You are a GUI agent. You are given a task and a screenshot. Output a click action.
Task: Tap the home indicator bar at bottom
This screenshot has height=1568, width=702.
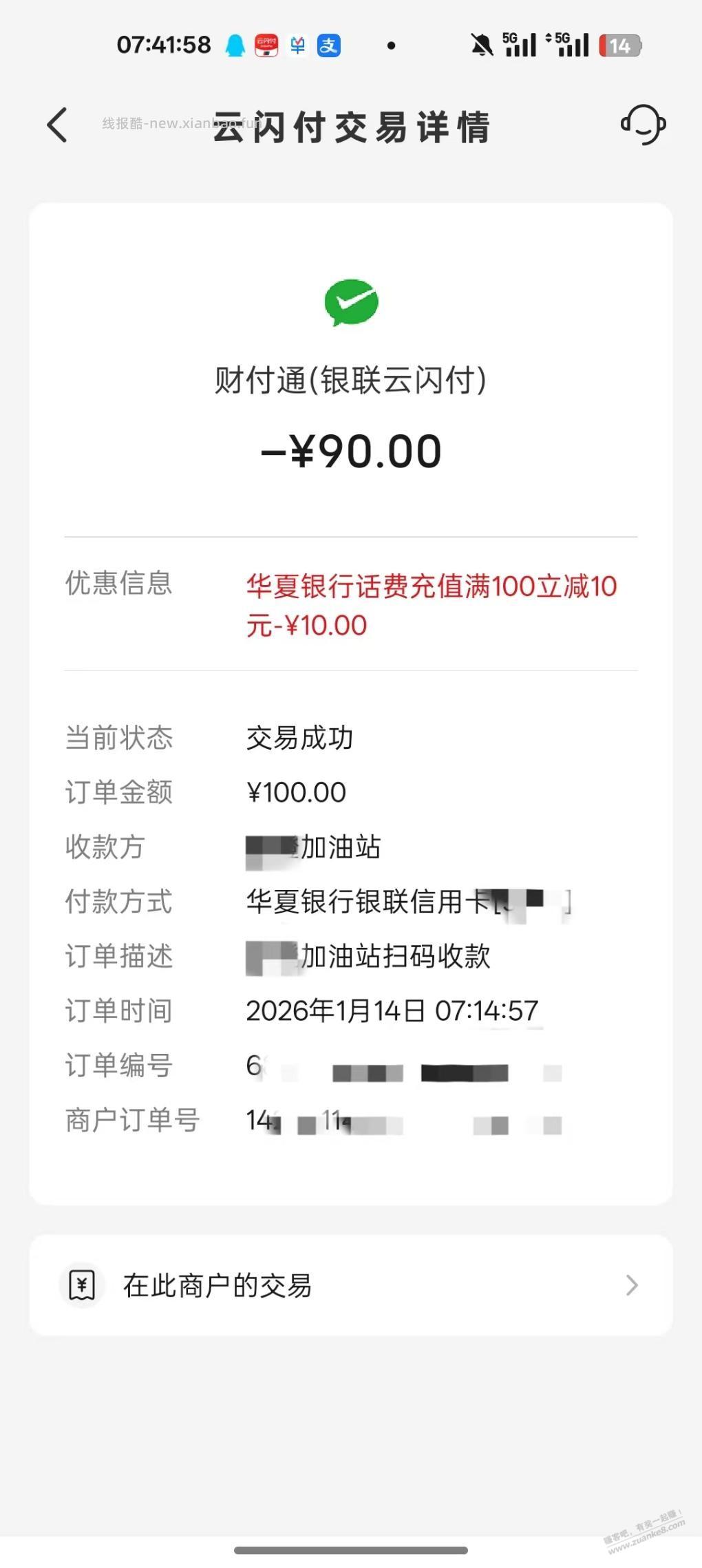pyautogui.click(x=351, y=1550)
